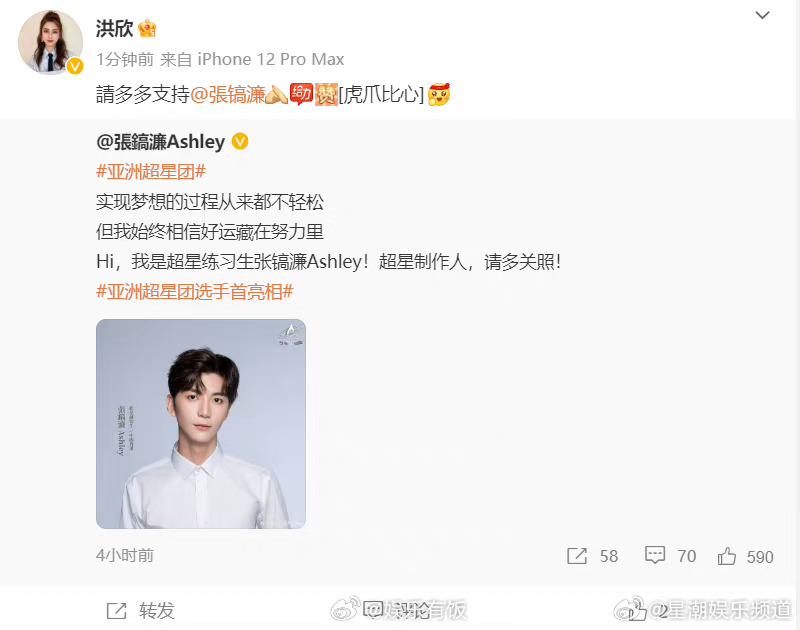This screenshot has width=800, height=630.
Task: Tap 转发 to repost 洪欣's post
Action: point(140,609)
